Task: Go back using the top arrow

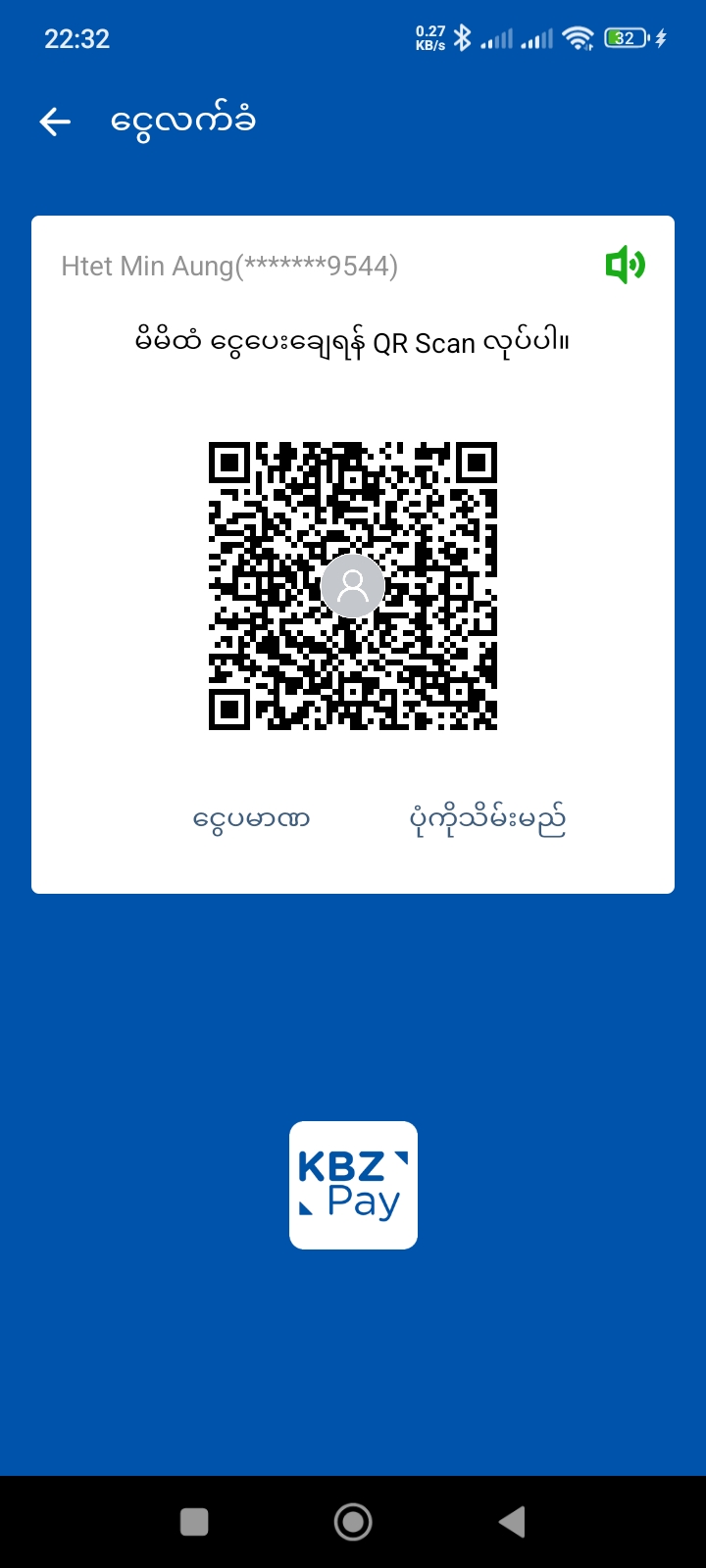Action: (x=55, y=122)
